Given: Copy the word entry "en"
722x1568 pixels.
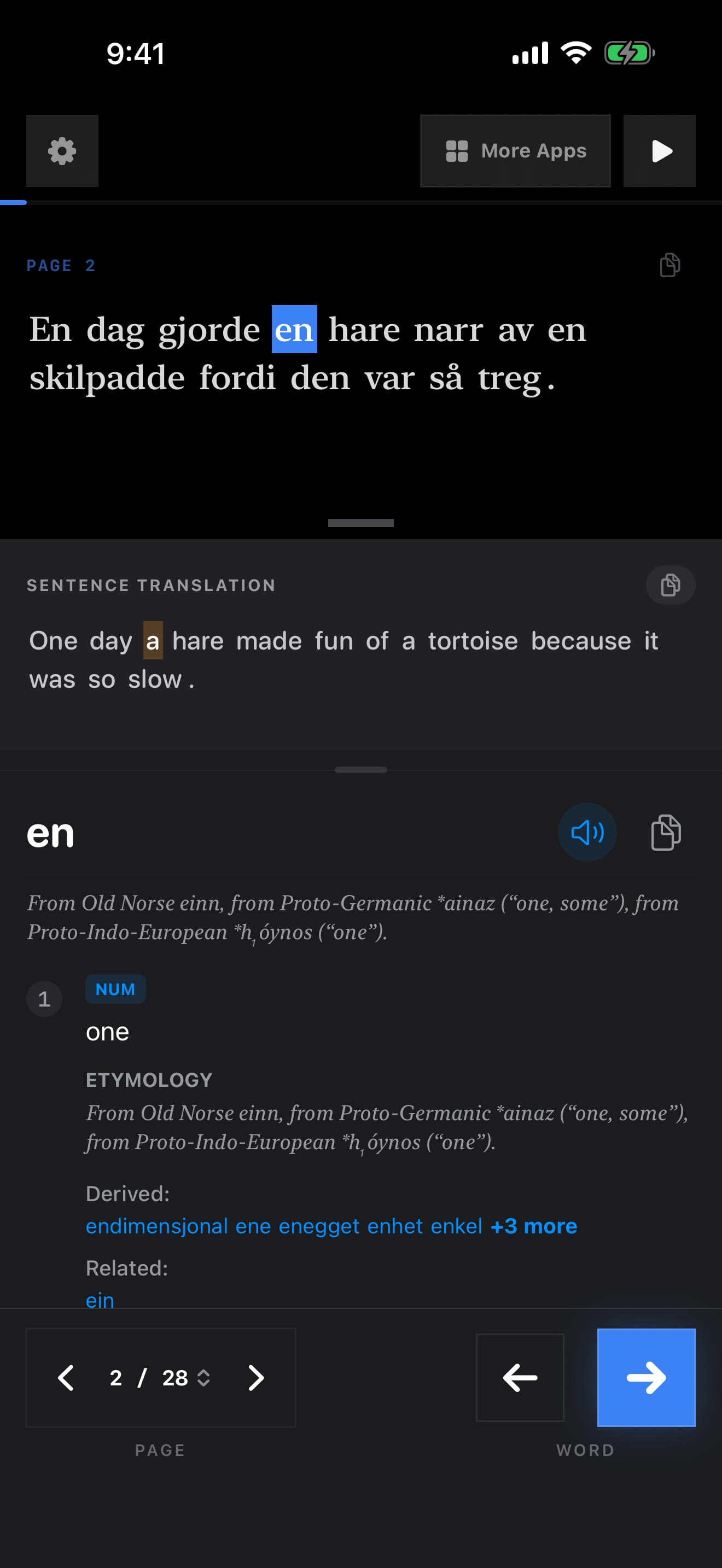Looking at the screenshot, I should pos(666,832).
